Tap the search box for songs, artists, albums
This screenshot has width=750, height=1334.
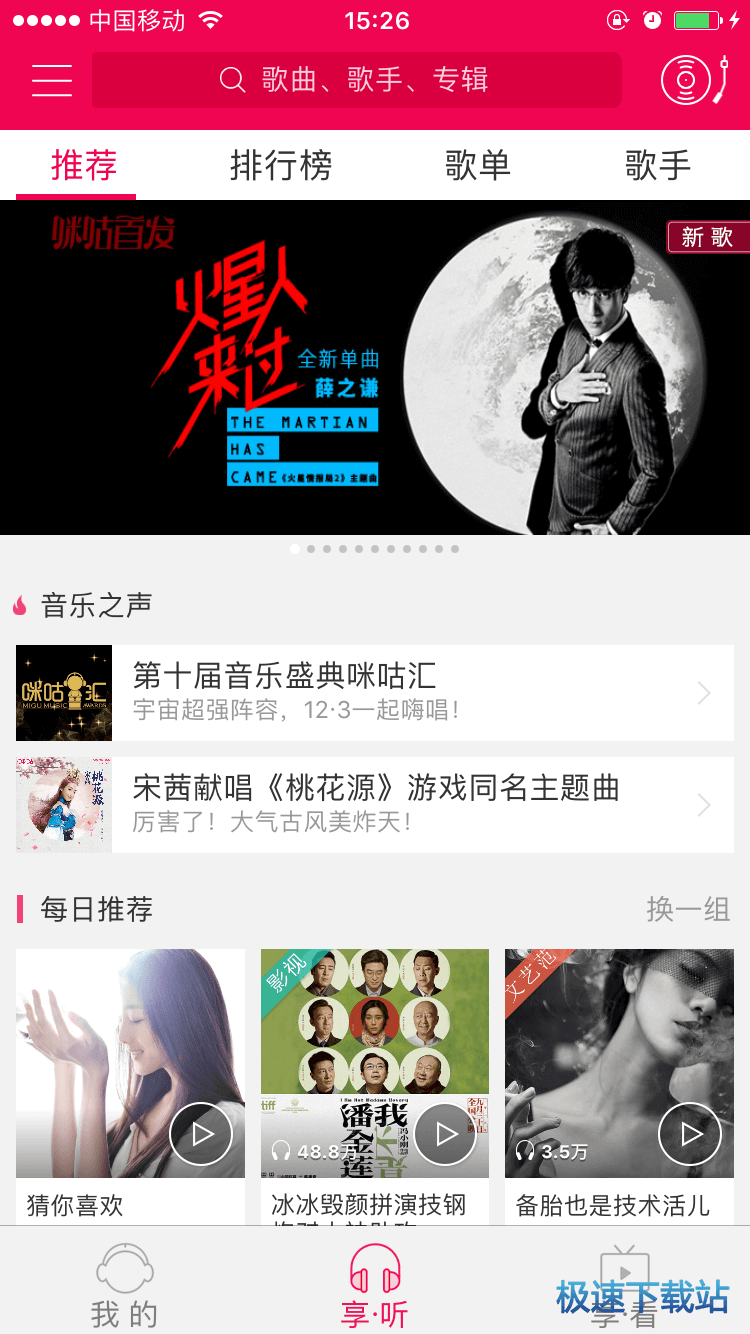coord(356,80)
